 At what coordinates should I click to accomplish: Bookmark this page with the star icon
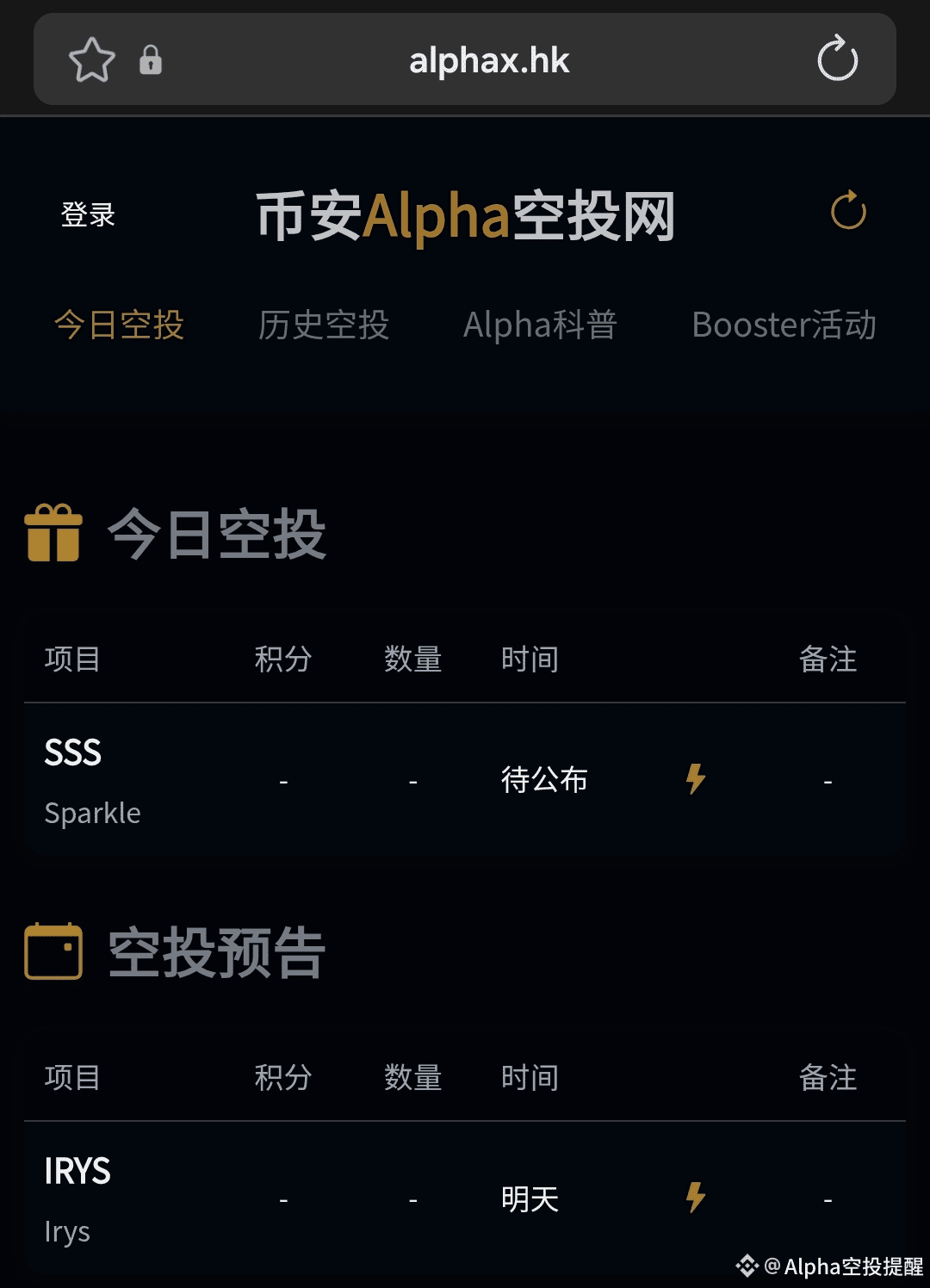coord(91,60)
